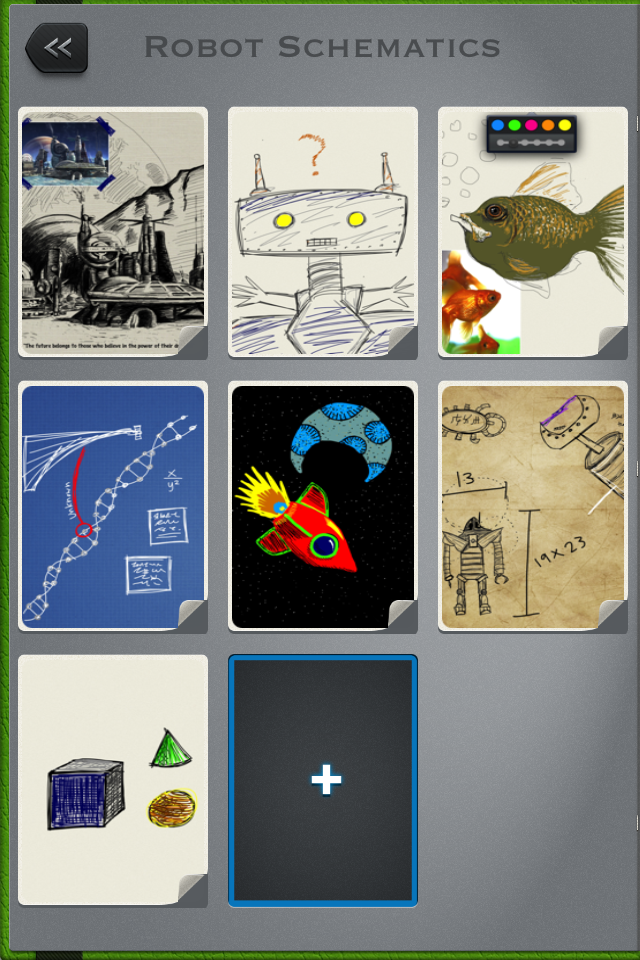
Task: Open the red rocket ship drawing
Action: click(x=323, y=506)
